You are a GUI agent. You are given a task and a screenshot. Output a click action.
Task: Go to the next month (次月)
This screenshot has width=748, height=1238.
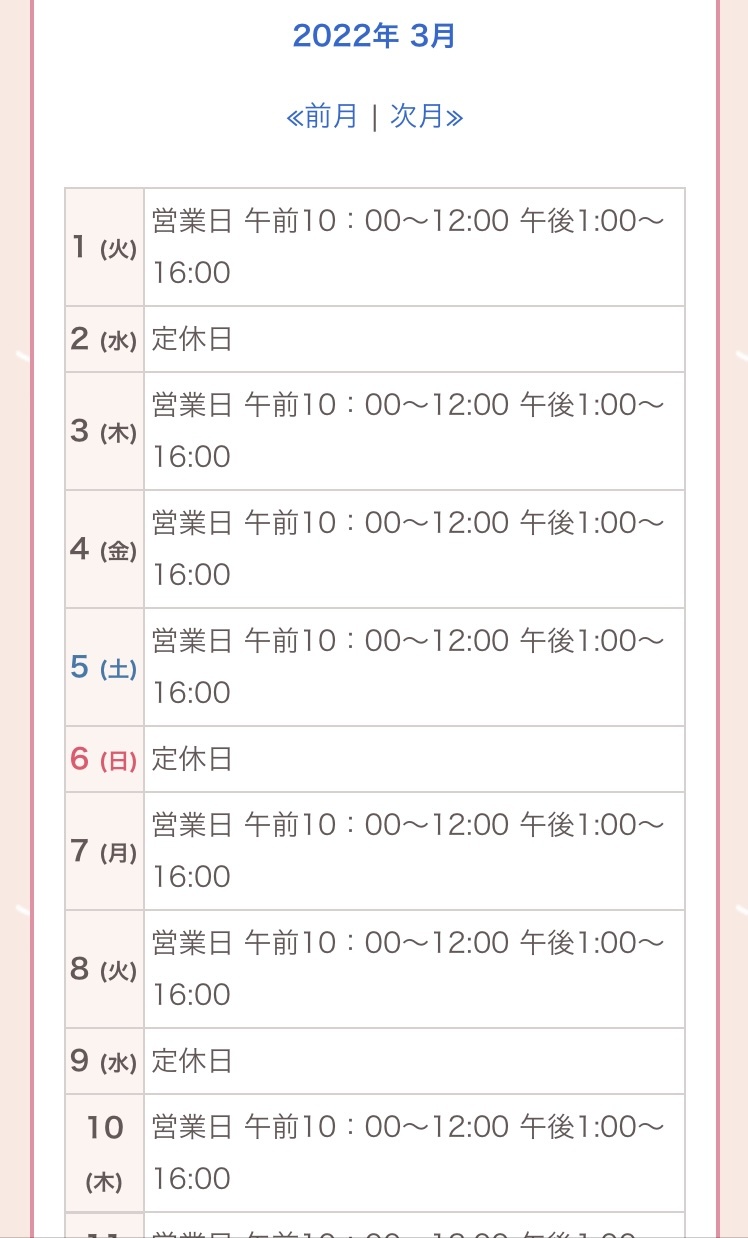tap(427, 117)
